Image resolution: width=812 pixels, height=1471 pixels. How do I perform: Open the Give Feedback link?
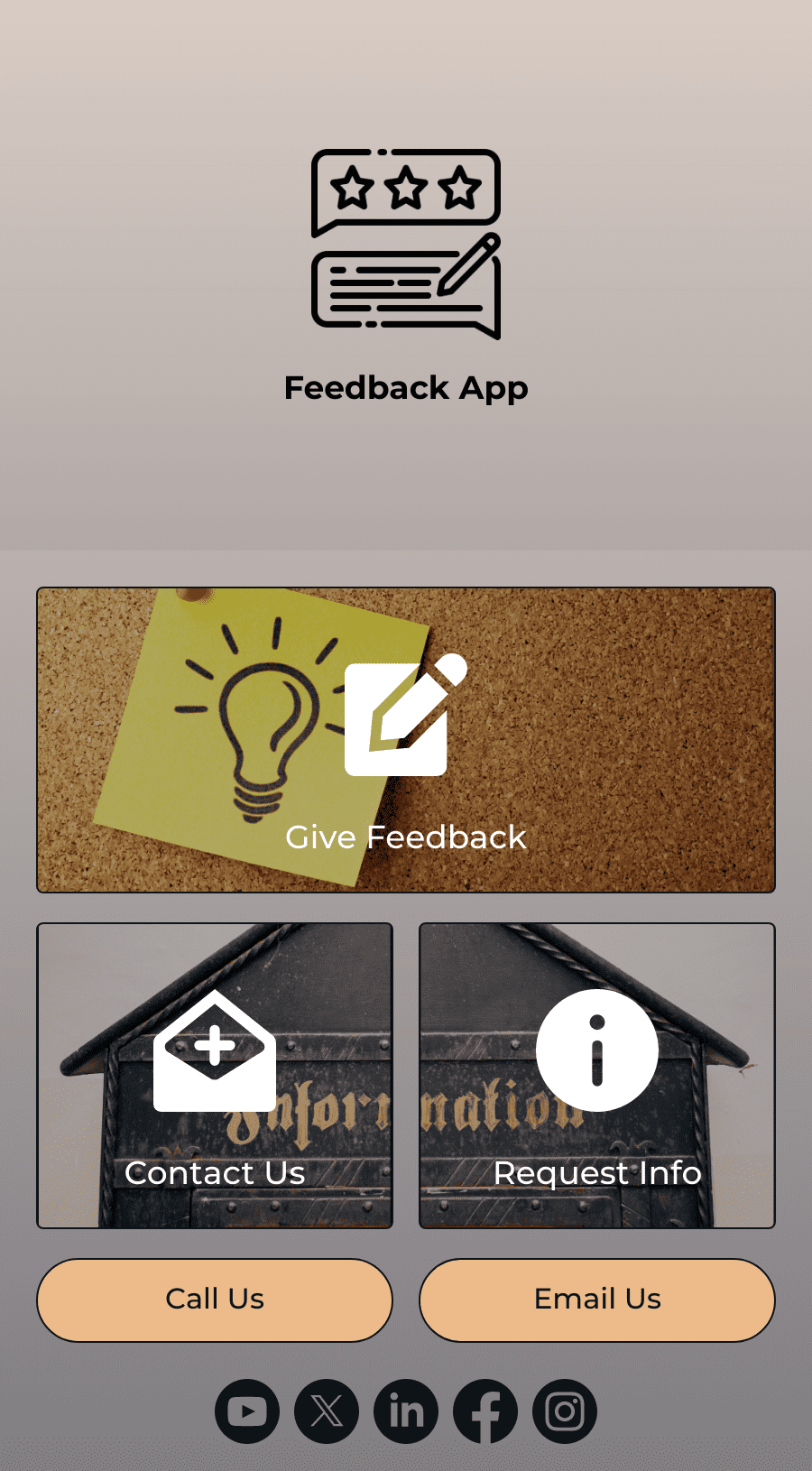(x=405, y=837)
